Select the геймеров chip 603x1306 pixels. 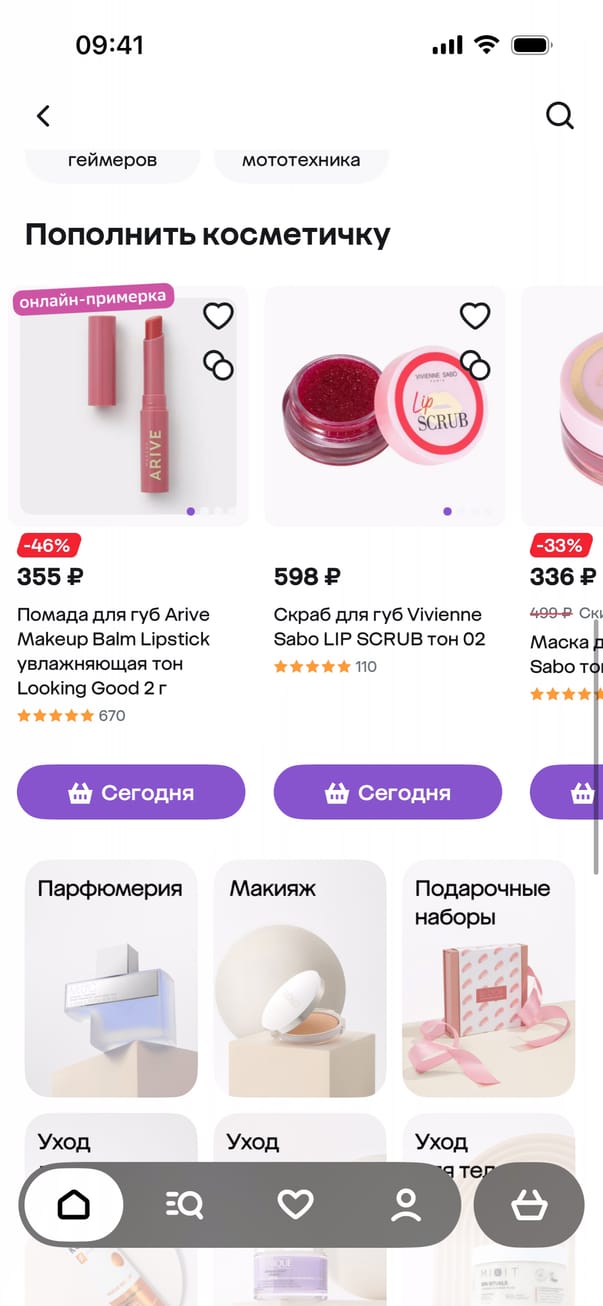[x=112, y=162]
